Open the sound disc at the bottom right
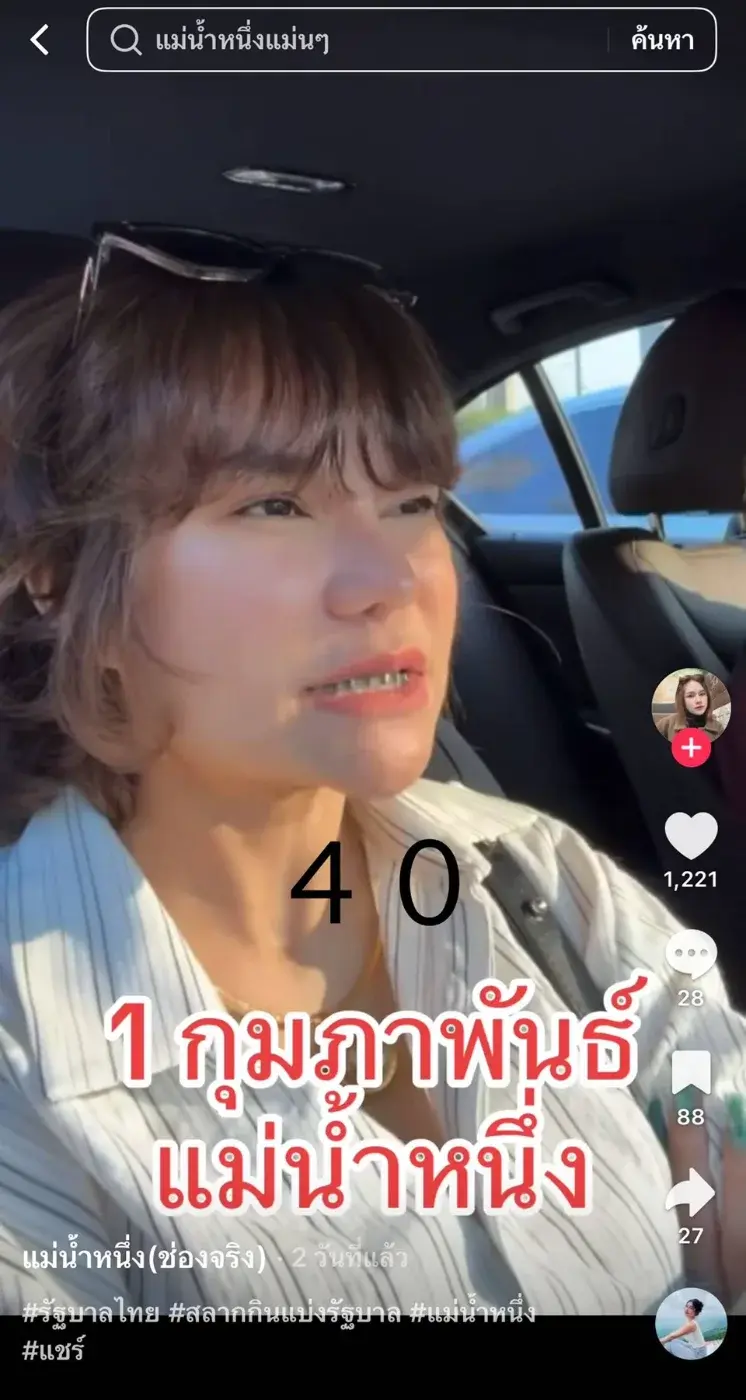The height and width of the screenshot is (1400, 746). [691, 1323]
